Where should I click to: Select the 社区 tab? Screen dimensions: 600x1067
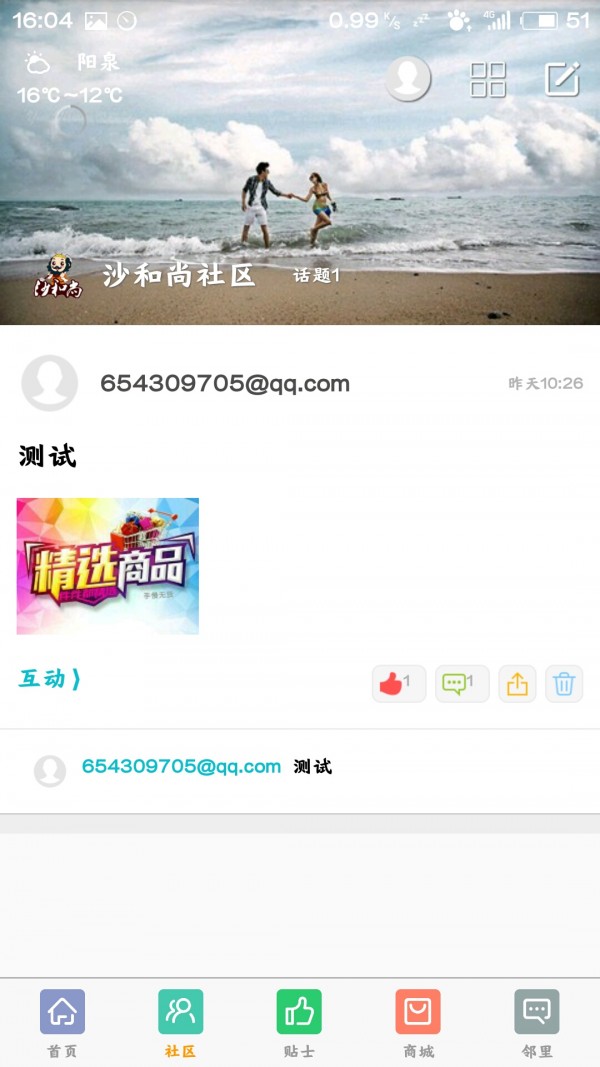(x=181, y=1023)
